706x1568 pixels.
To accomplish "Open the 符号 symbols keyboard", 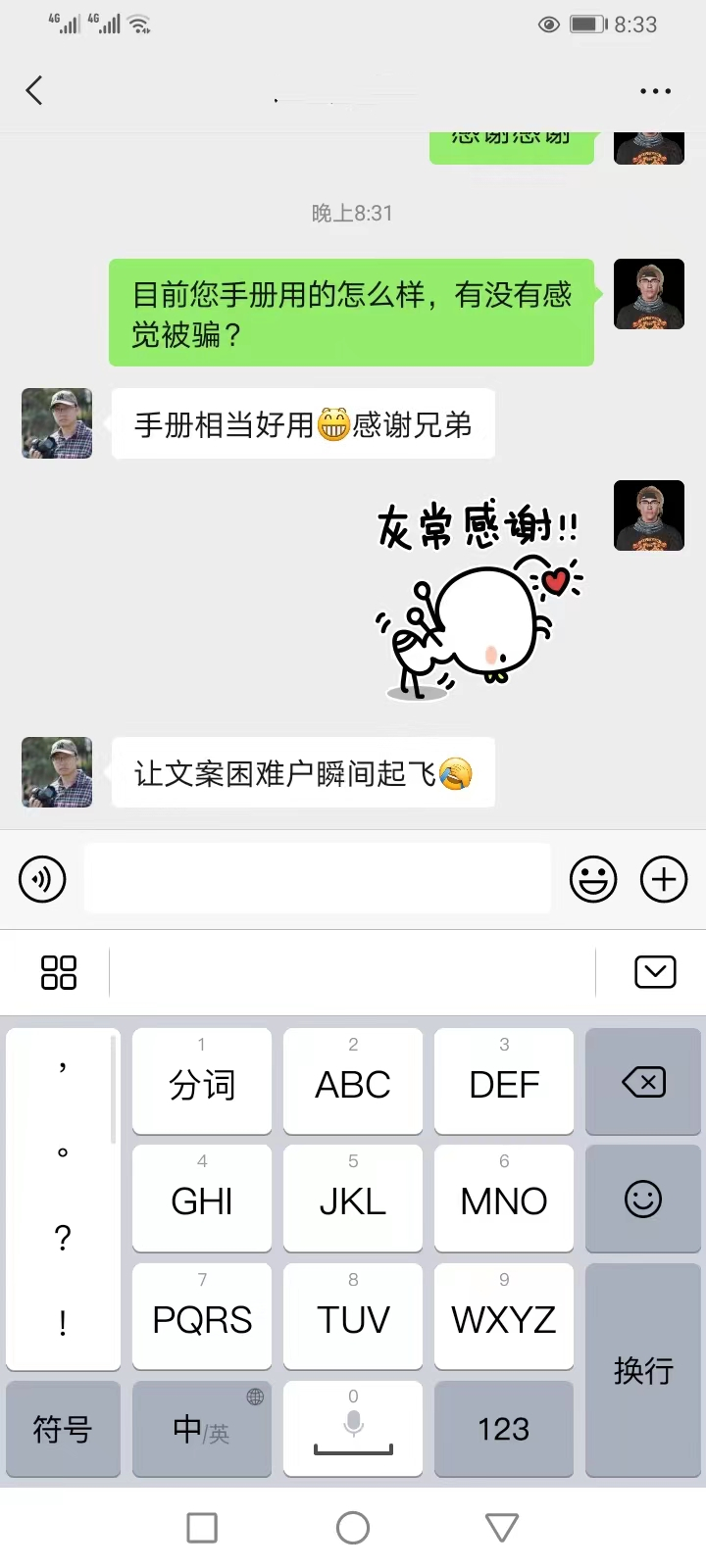I will click(x=63, y=1429).
